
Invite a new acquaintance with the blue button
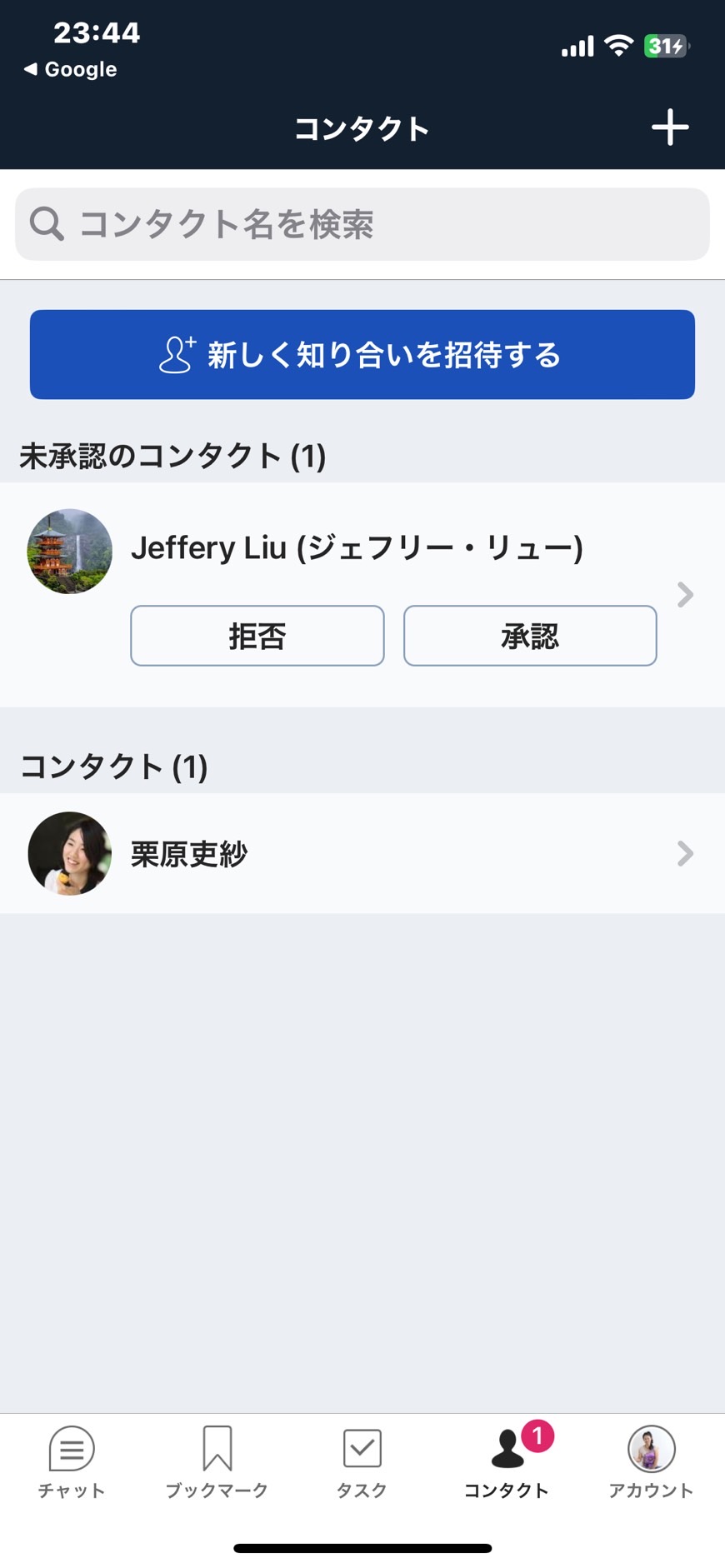362,354
